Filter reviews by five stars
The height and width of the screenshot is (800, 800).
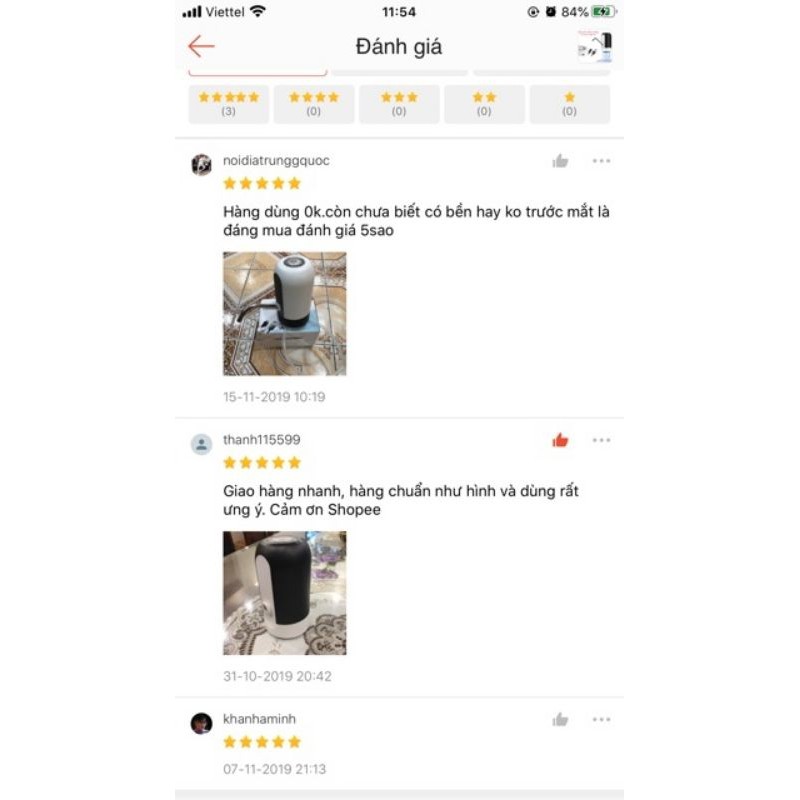[229, 104]
